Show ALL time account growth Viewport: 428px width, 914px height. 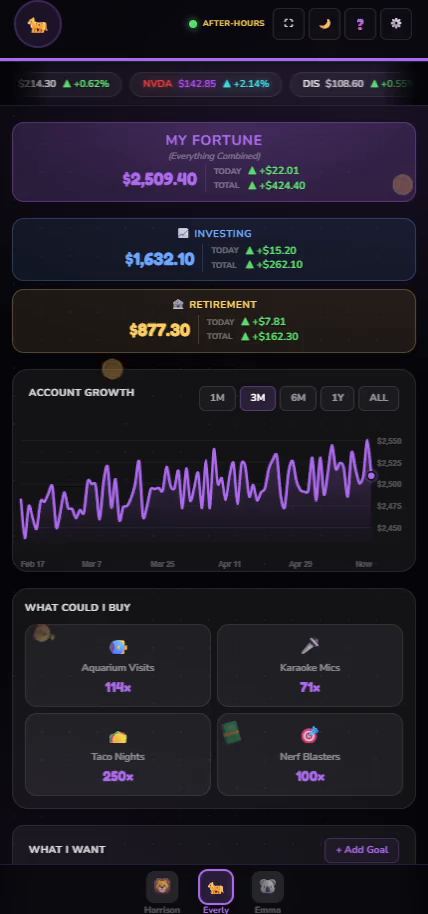[378, 398]
